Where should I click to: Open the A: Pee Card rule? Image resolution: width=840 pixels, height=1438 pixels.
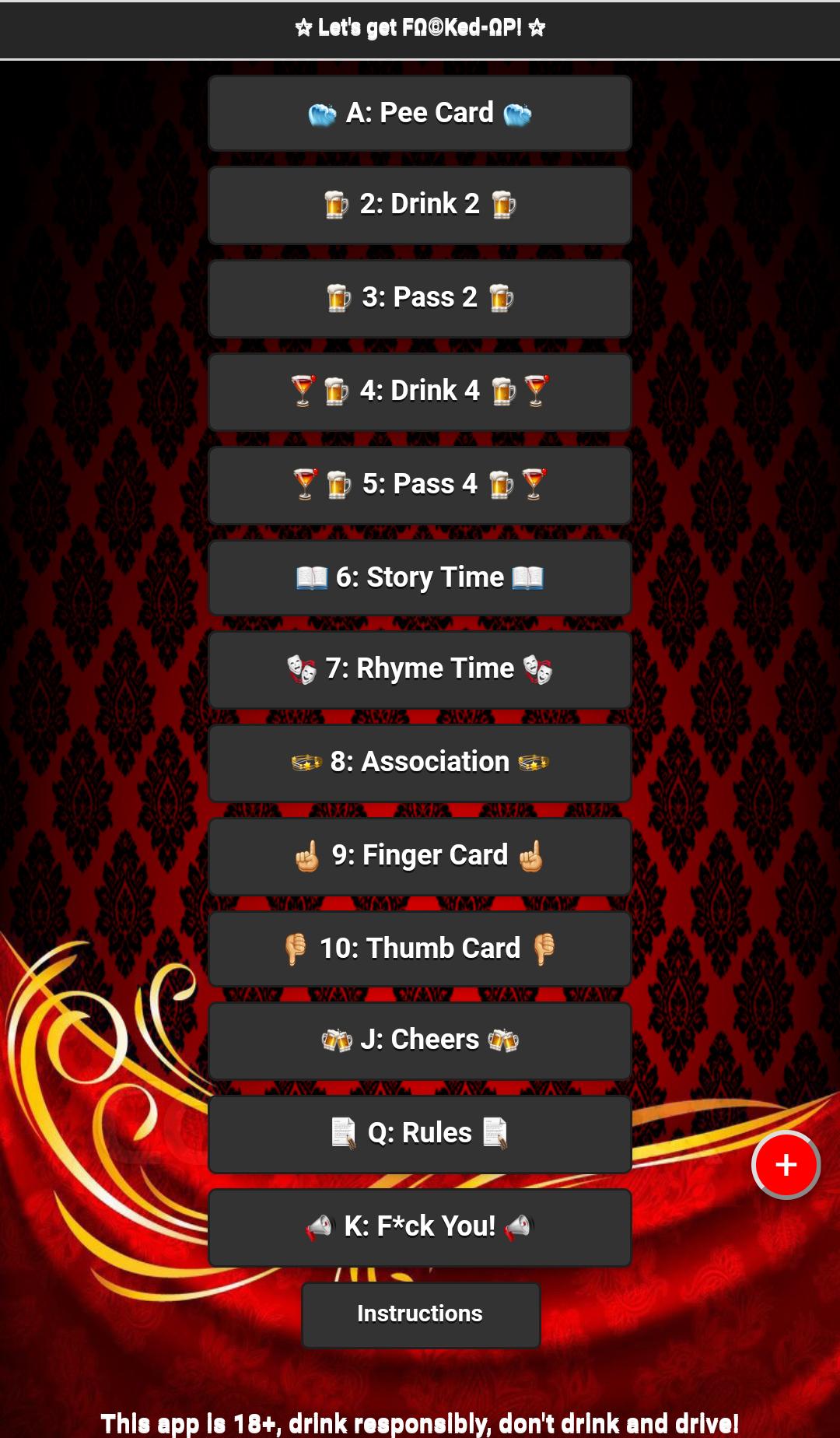420,114
